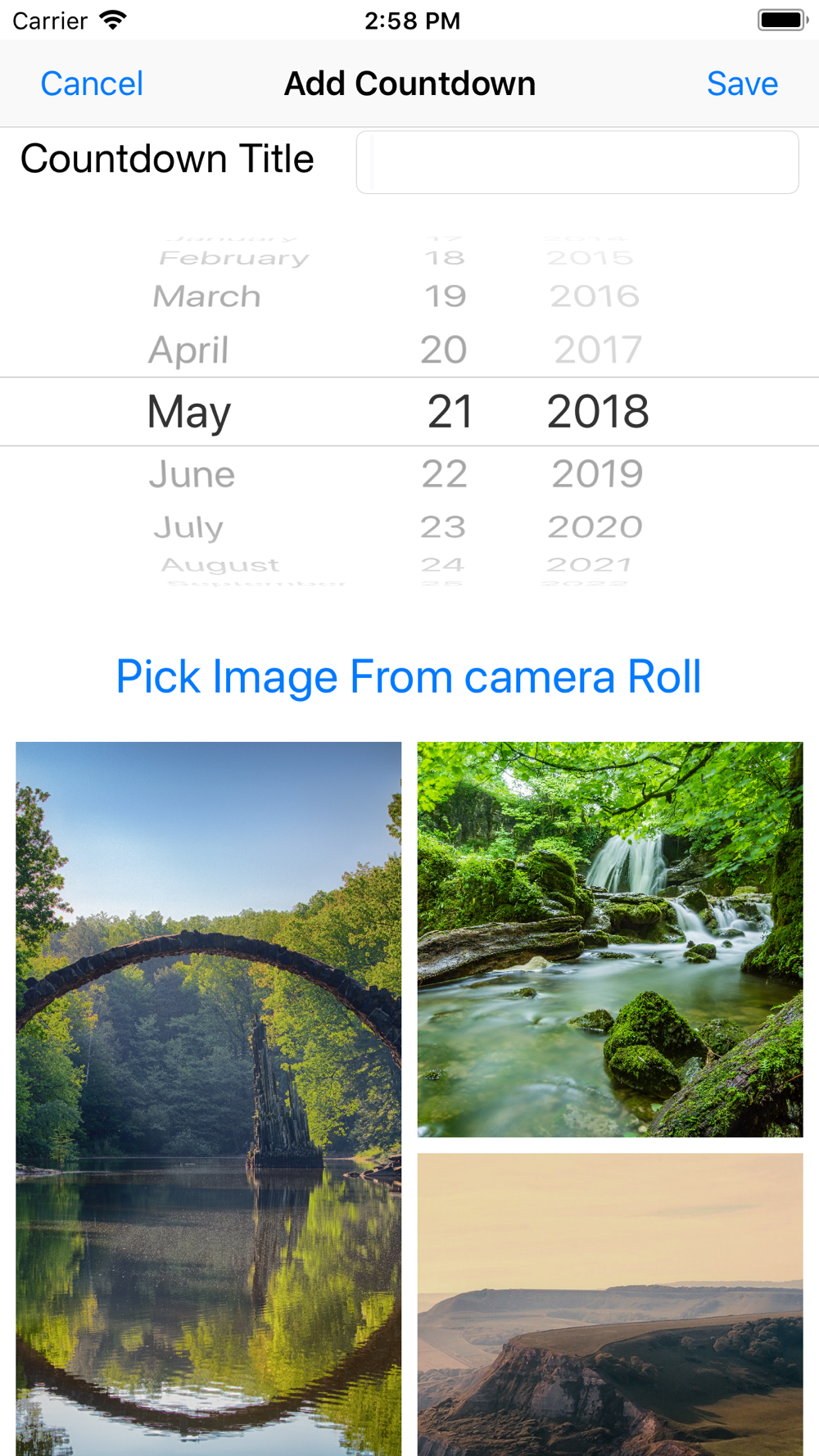Select year 2020 in the picker
The height and width of the screenshot is (1456, 819).
click(x=595, y=527)
